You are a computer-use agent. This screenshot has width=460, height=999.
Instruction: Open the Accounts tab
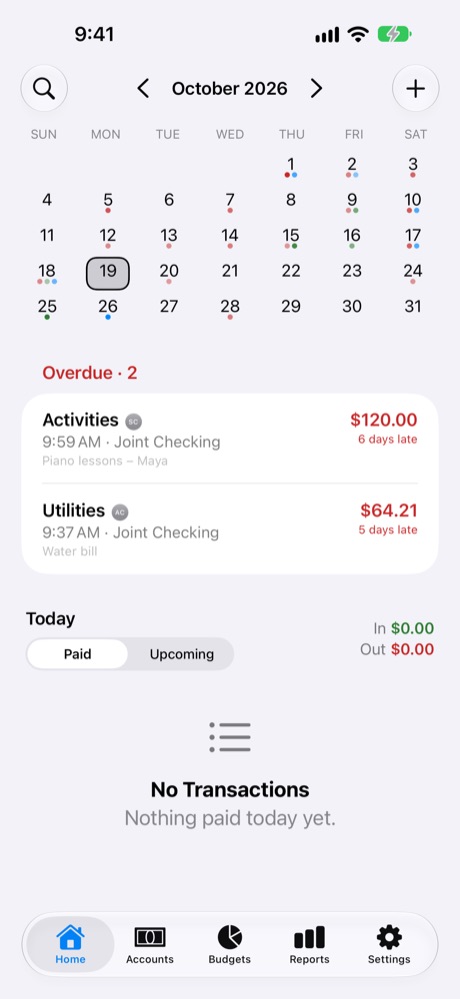point(150,945)
